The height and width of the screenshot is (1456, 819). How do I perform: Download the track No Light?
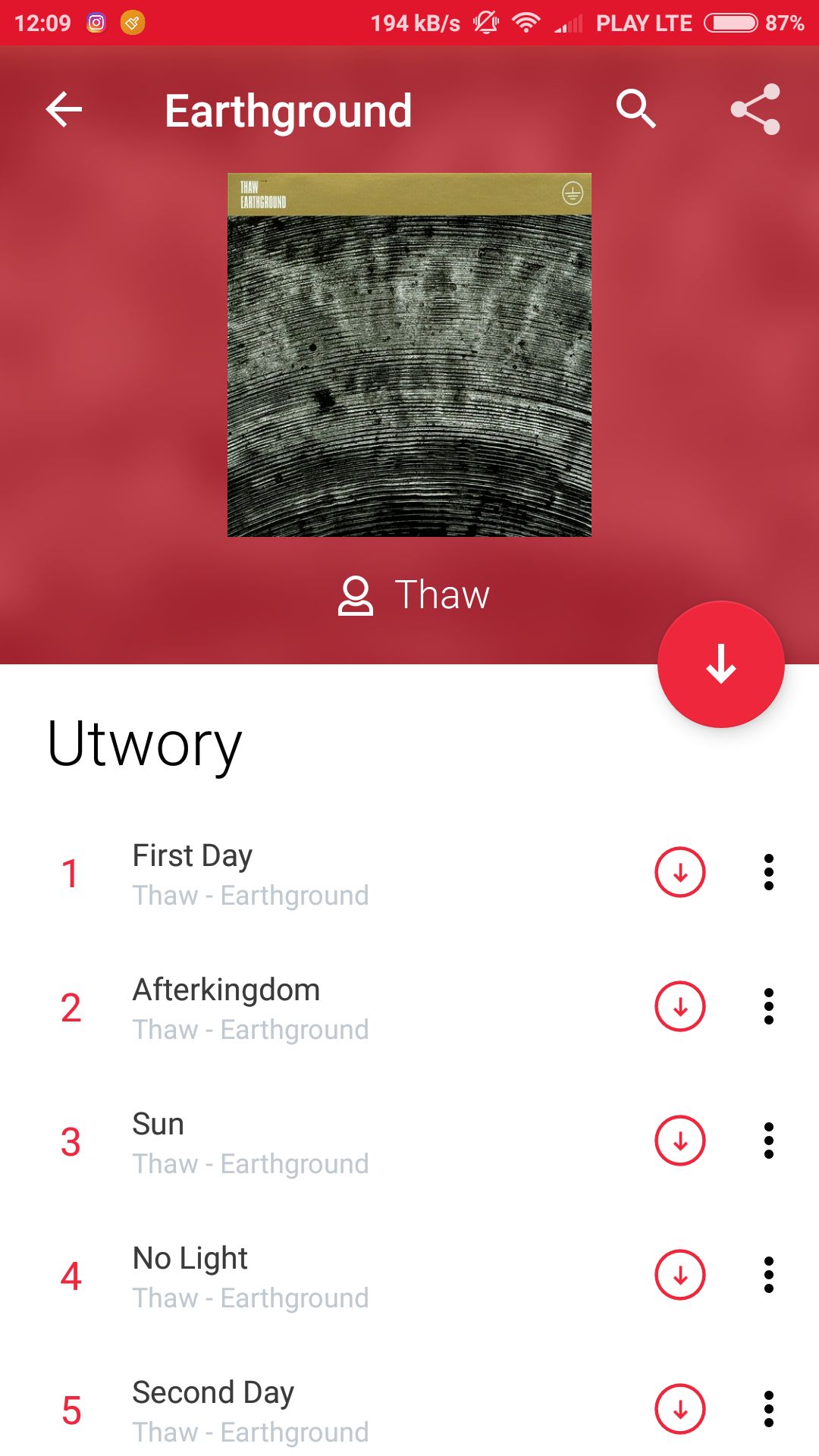point(680,1275)
